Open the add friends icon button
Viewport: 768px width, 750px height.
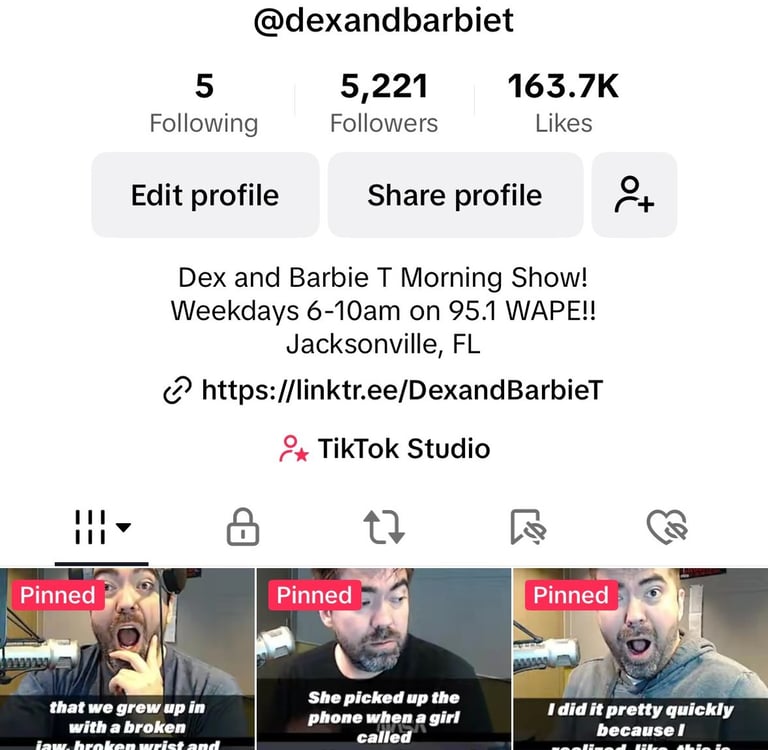coord(634,195)
